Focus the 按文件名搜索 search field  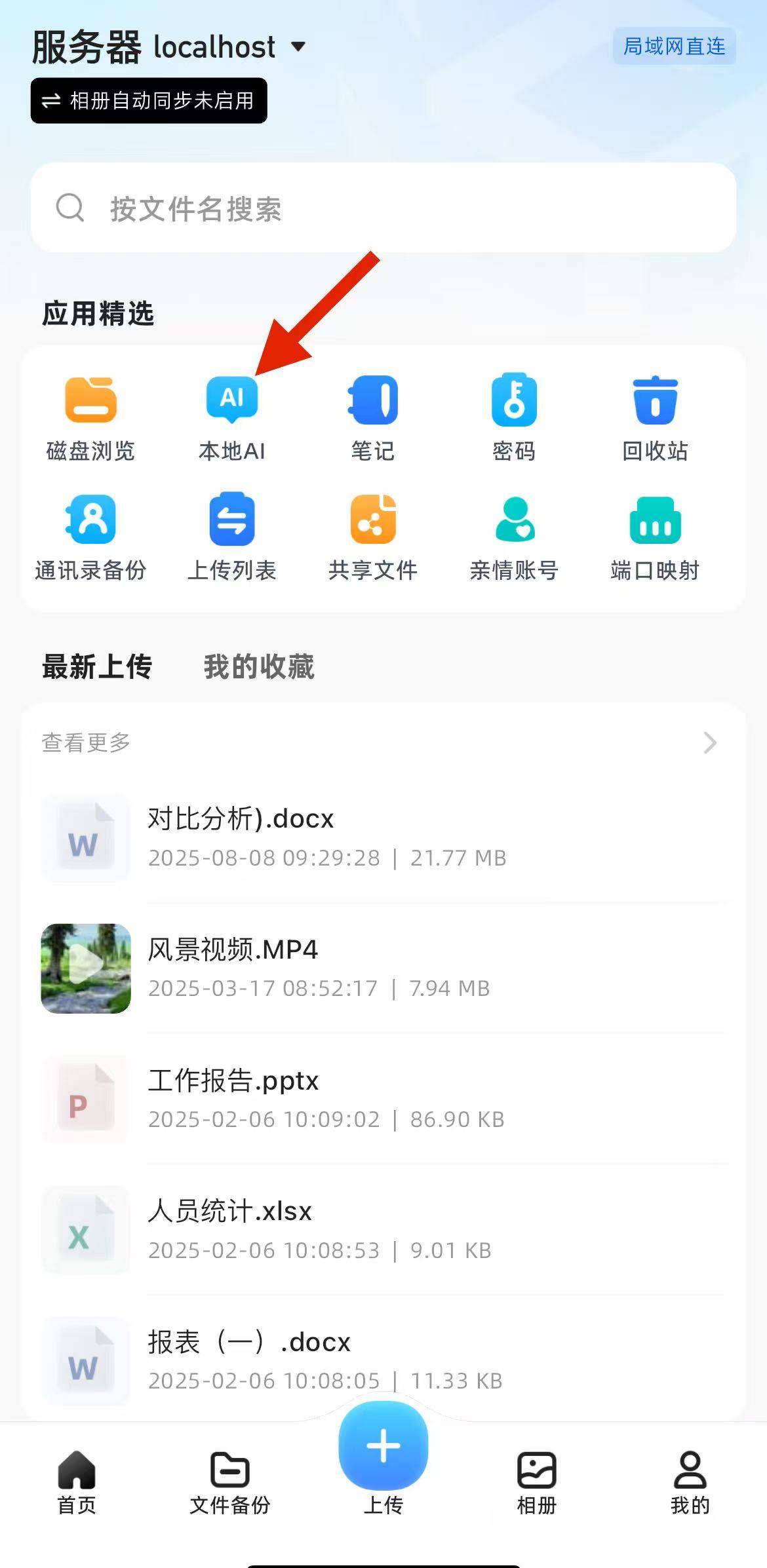coord(383,208)
